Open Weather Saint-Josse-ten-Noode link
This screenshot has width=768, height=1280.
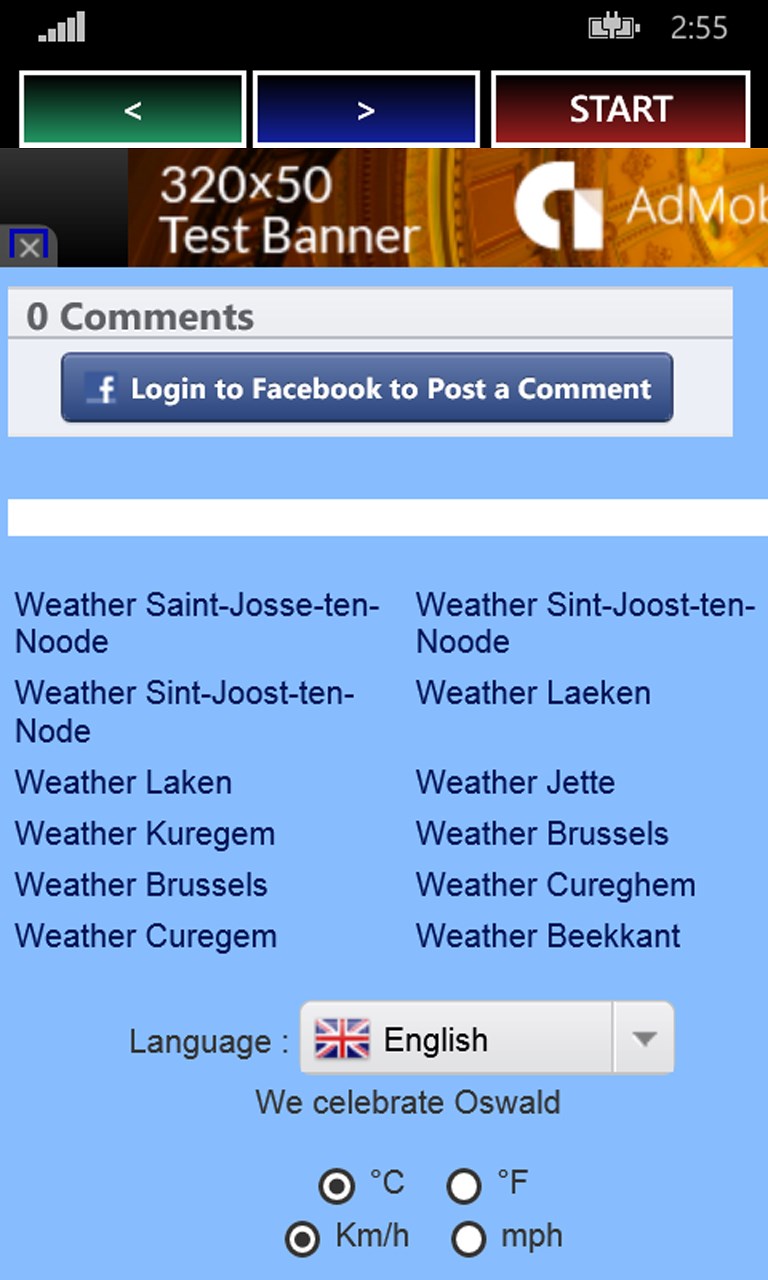coord(197,622)
